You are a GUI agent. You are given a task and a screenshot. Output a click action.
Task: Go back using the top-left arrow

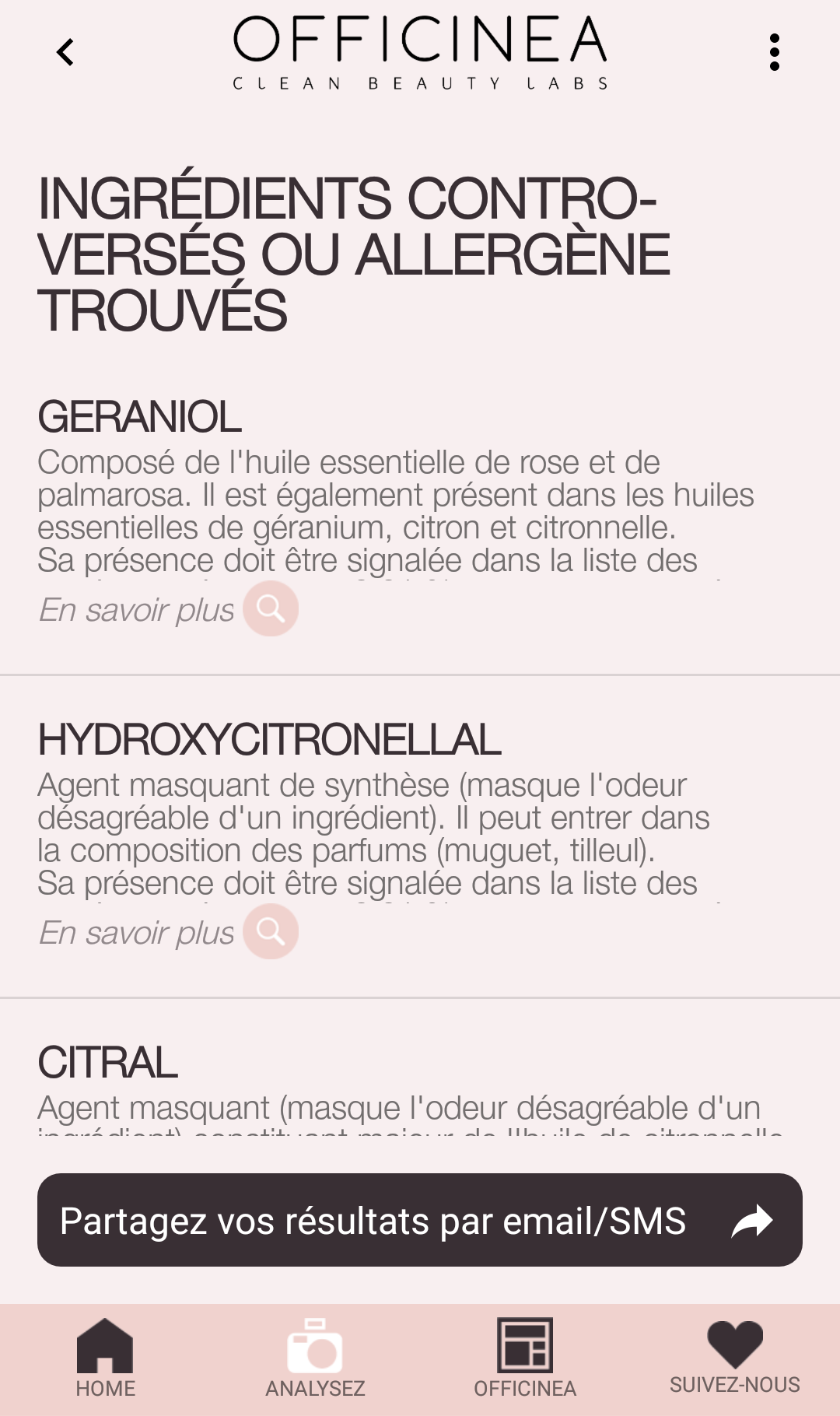[x=65, y=53]
